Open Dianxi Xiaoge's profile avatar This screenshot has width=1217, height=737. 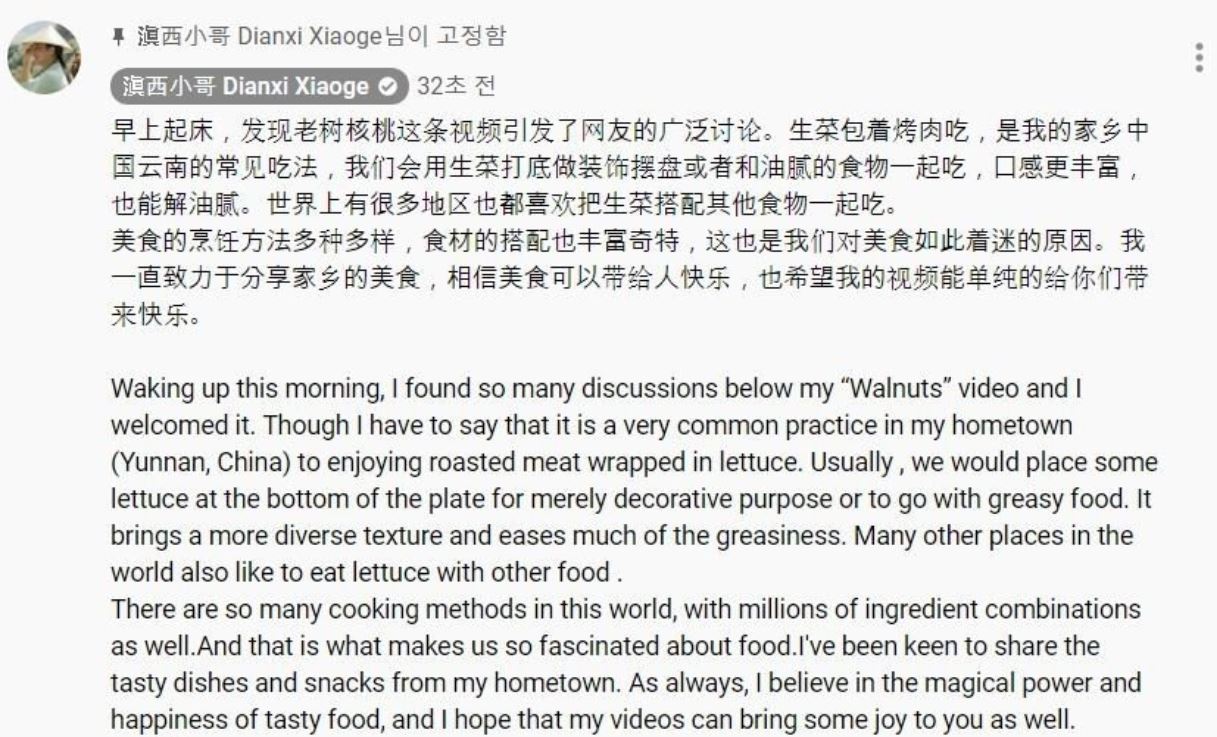click(44, 57)
